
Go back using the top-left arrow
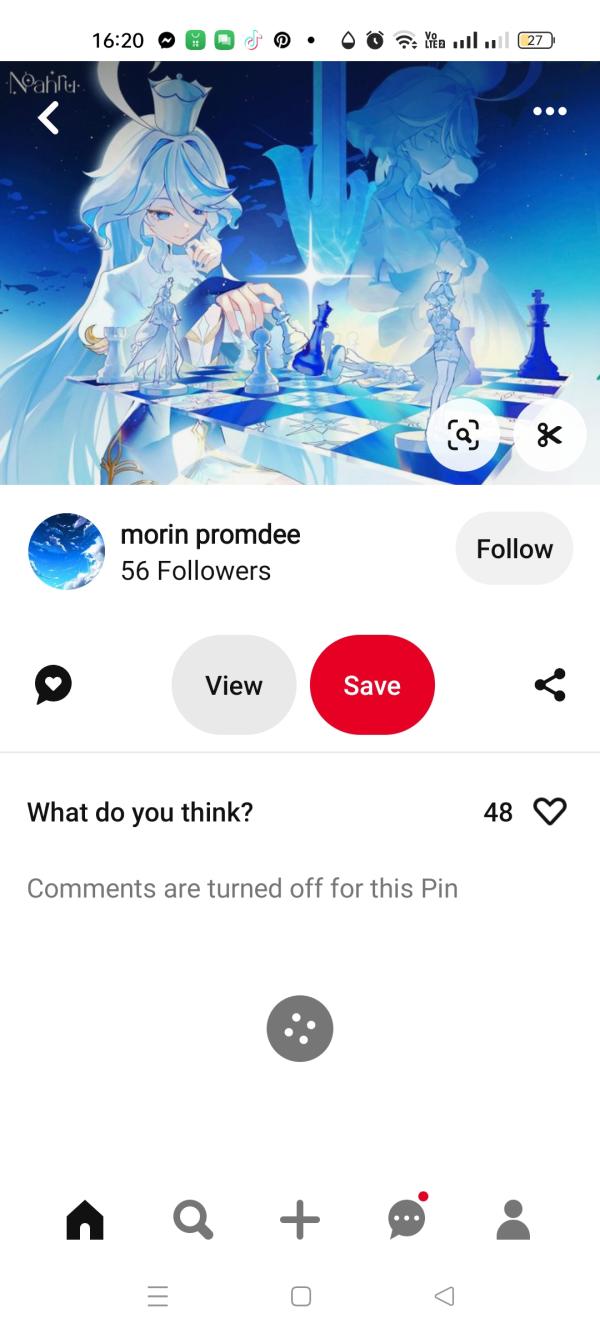click(x=48, y=118)
